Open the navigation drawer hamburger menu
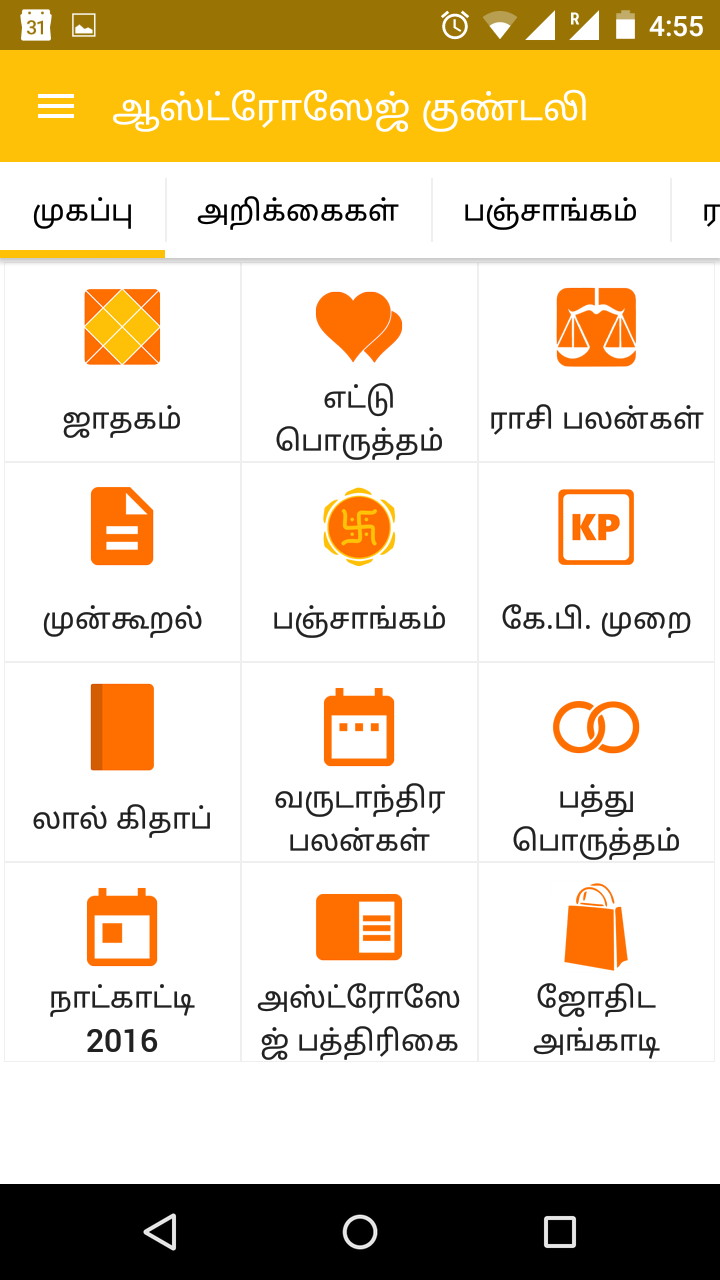Viewport: 720px width, 1280px height. 55,106
